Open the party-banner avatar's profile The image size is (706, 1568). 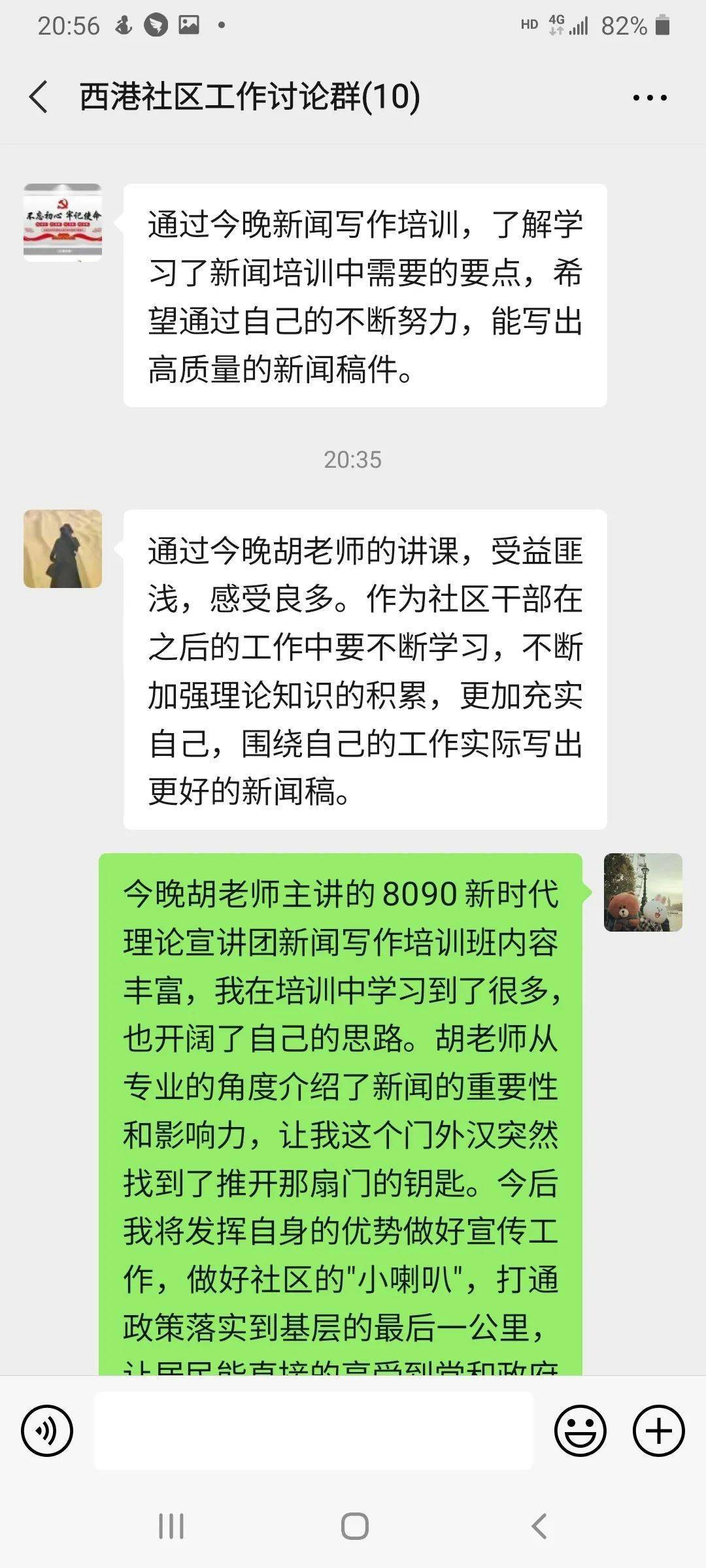point(63,223)
